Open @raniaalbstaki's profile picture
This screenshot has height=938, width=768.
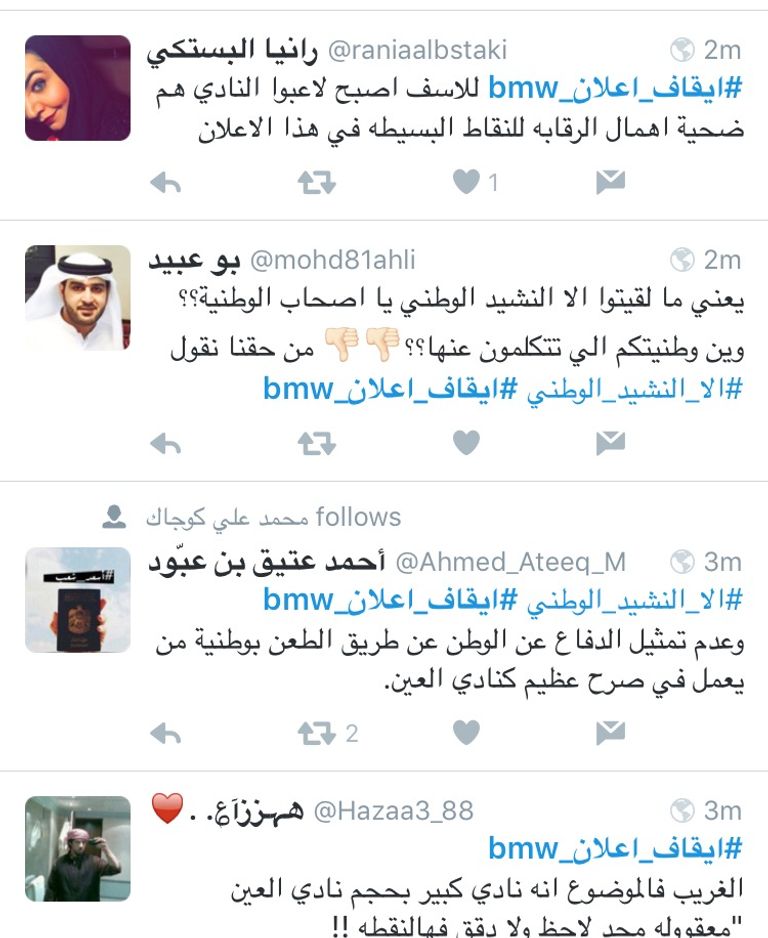[x=77, y=88]
